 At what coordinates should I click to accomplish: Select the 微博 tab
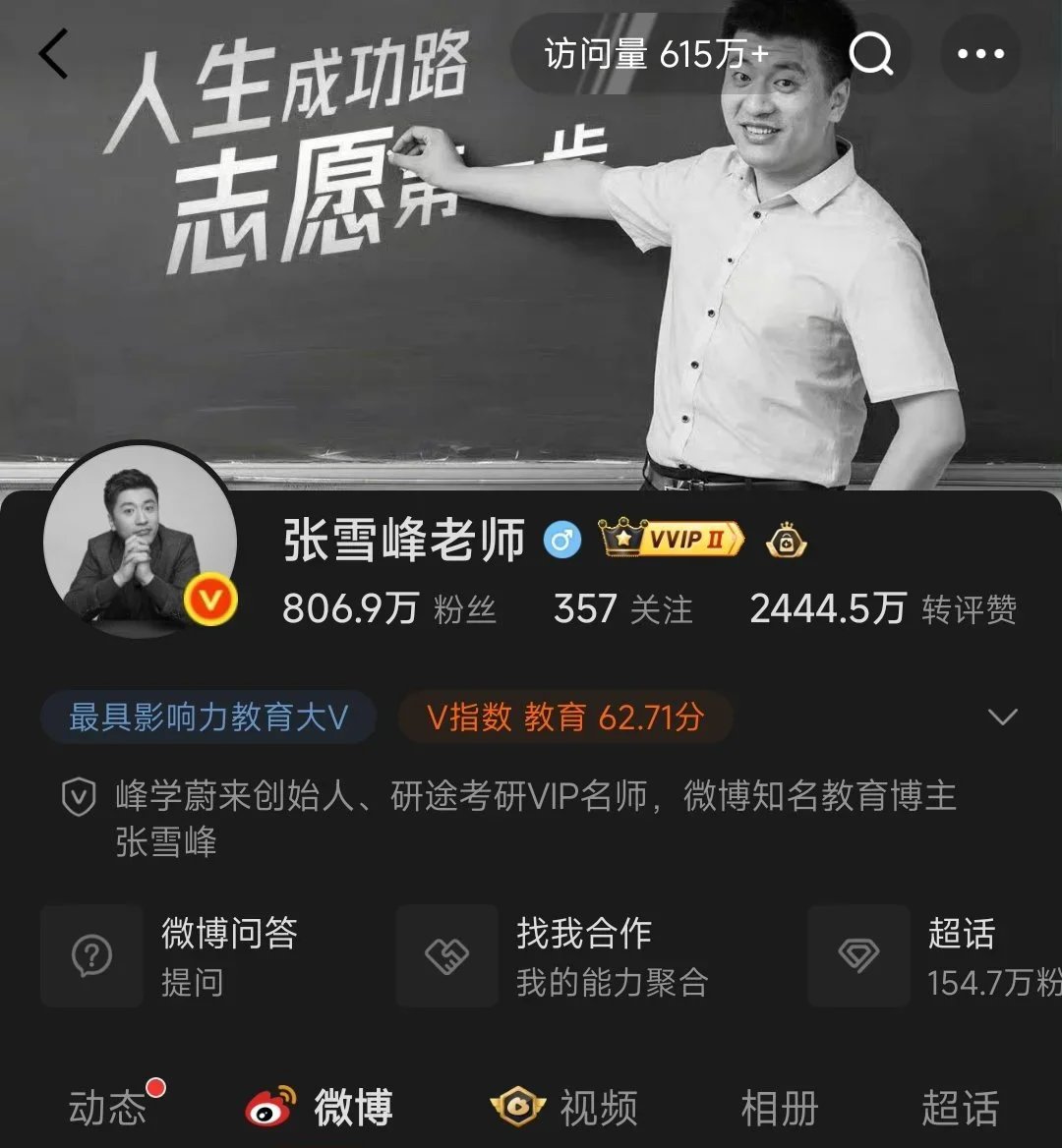[x=321, y=1108]
